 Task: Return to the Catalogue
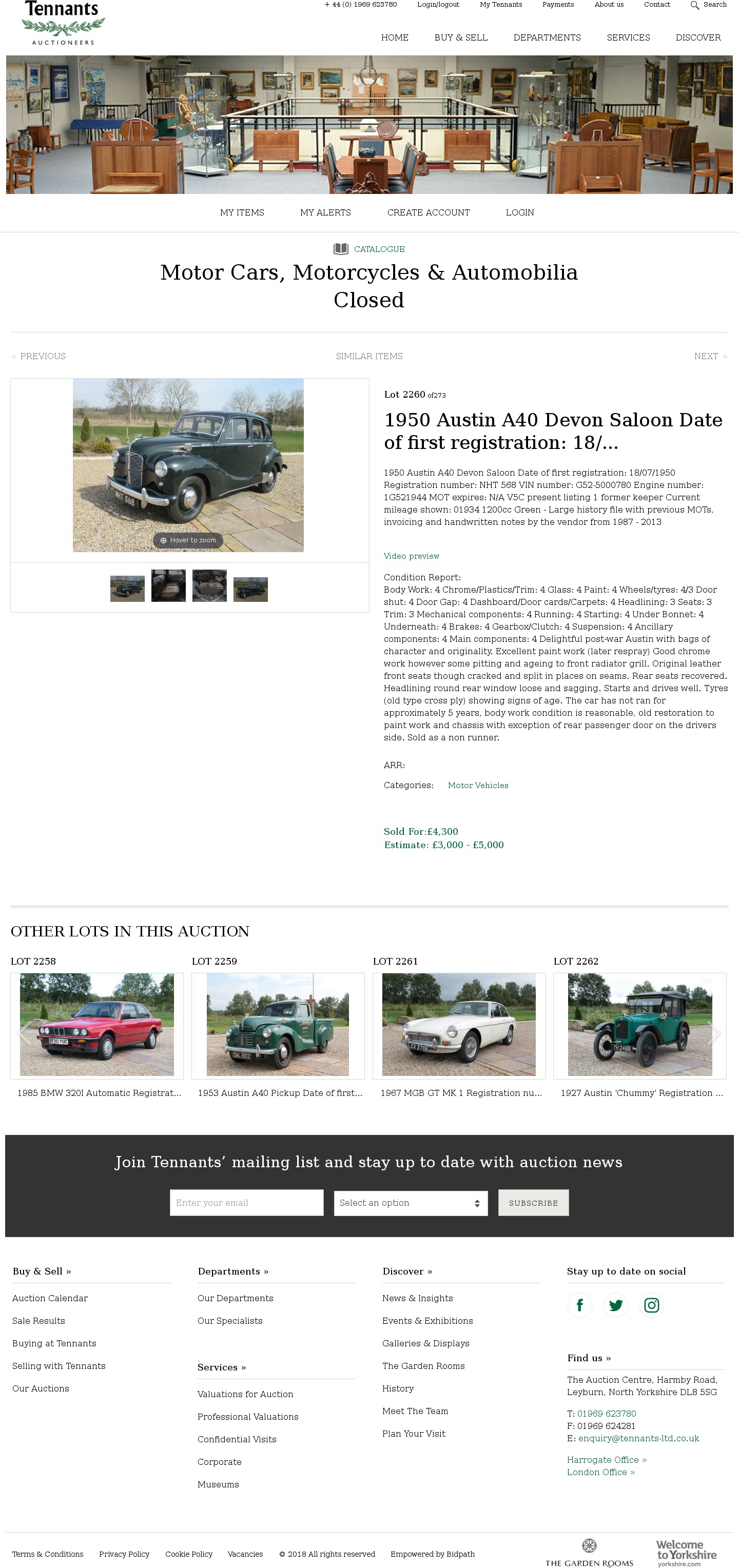[379, 249]
